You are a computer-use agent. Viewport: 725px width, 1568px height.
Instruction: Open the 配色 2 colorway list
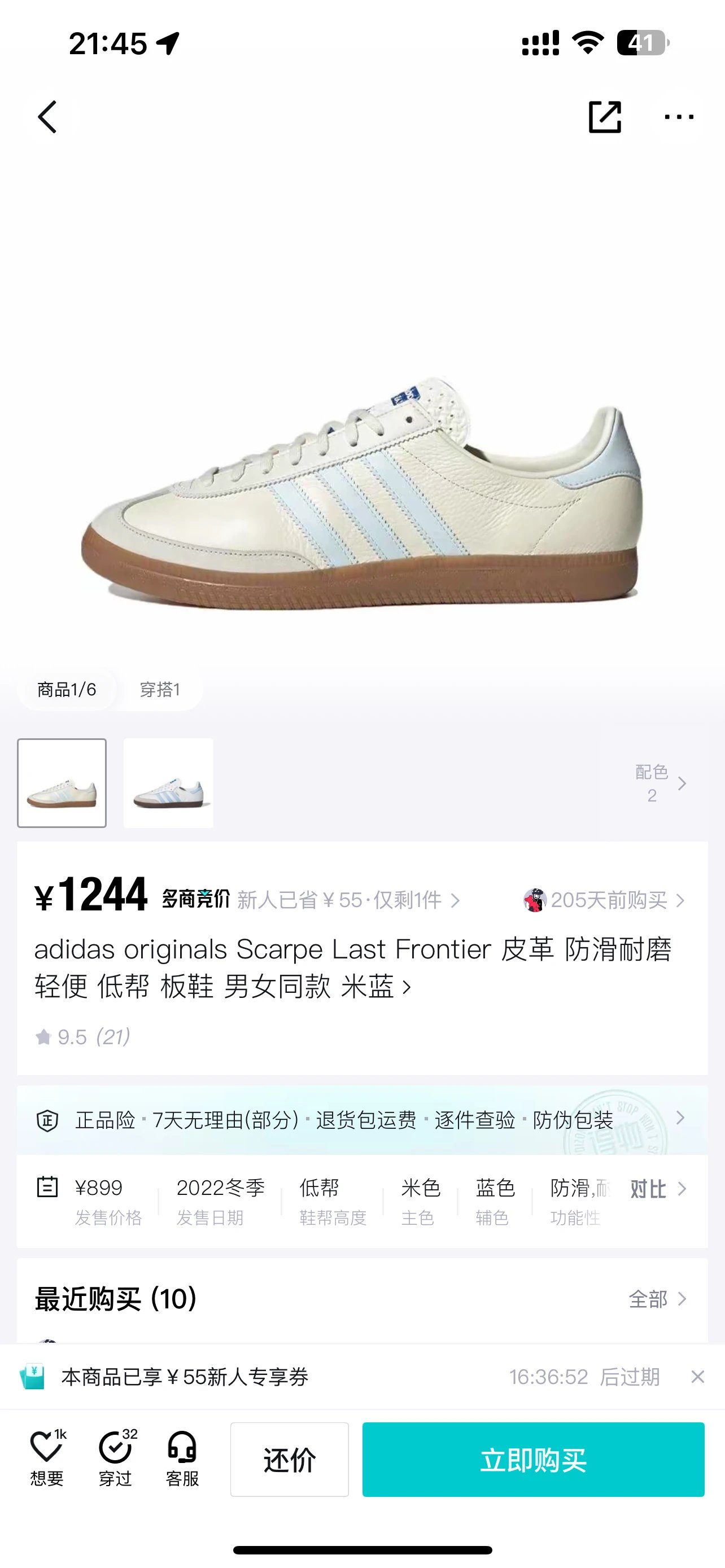coord(661,783)
